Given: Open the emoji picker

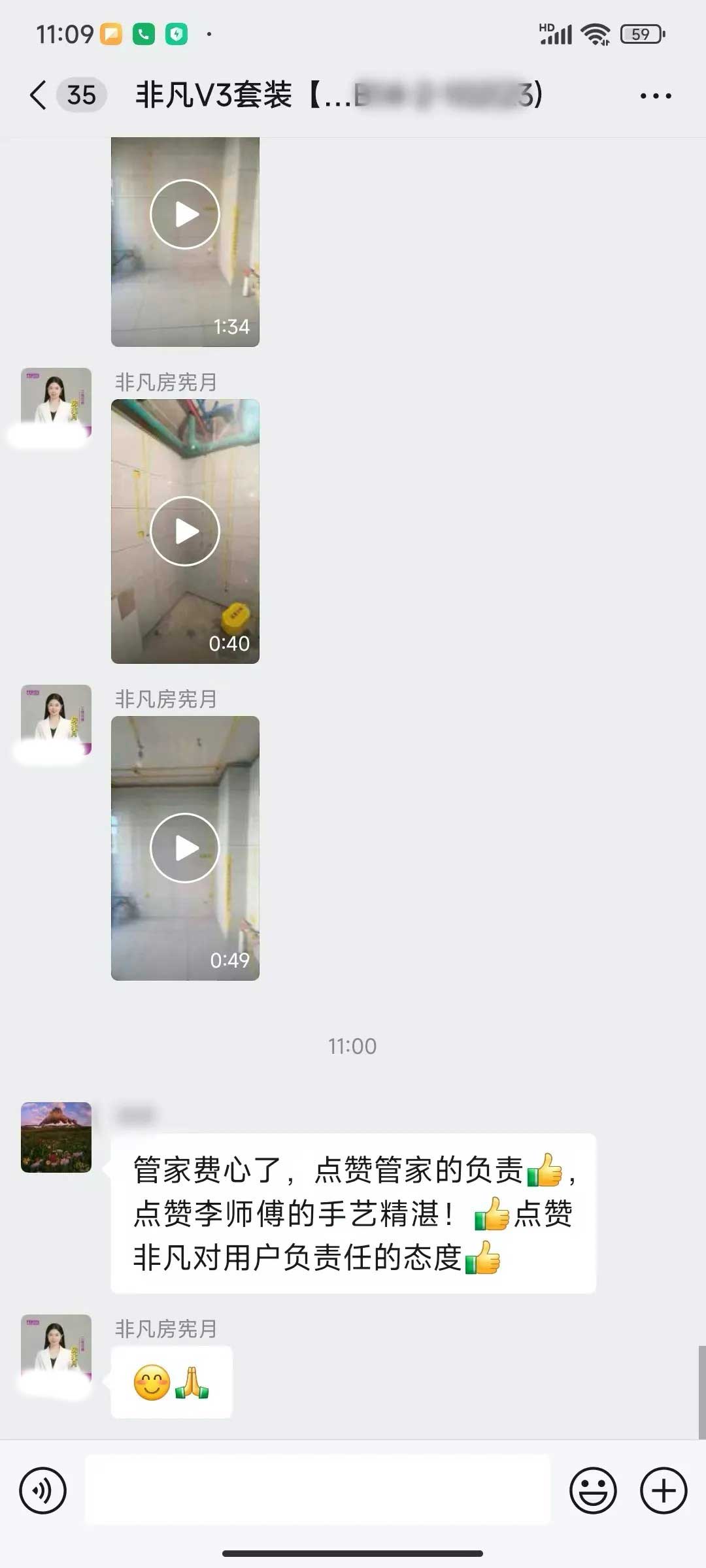Looking at the screenshot, I should pyautogui.click(x=593, y=1490).
